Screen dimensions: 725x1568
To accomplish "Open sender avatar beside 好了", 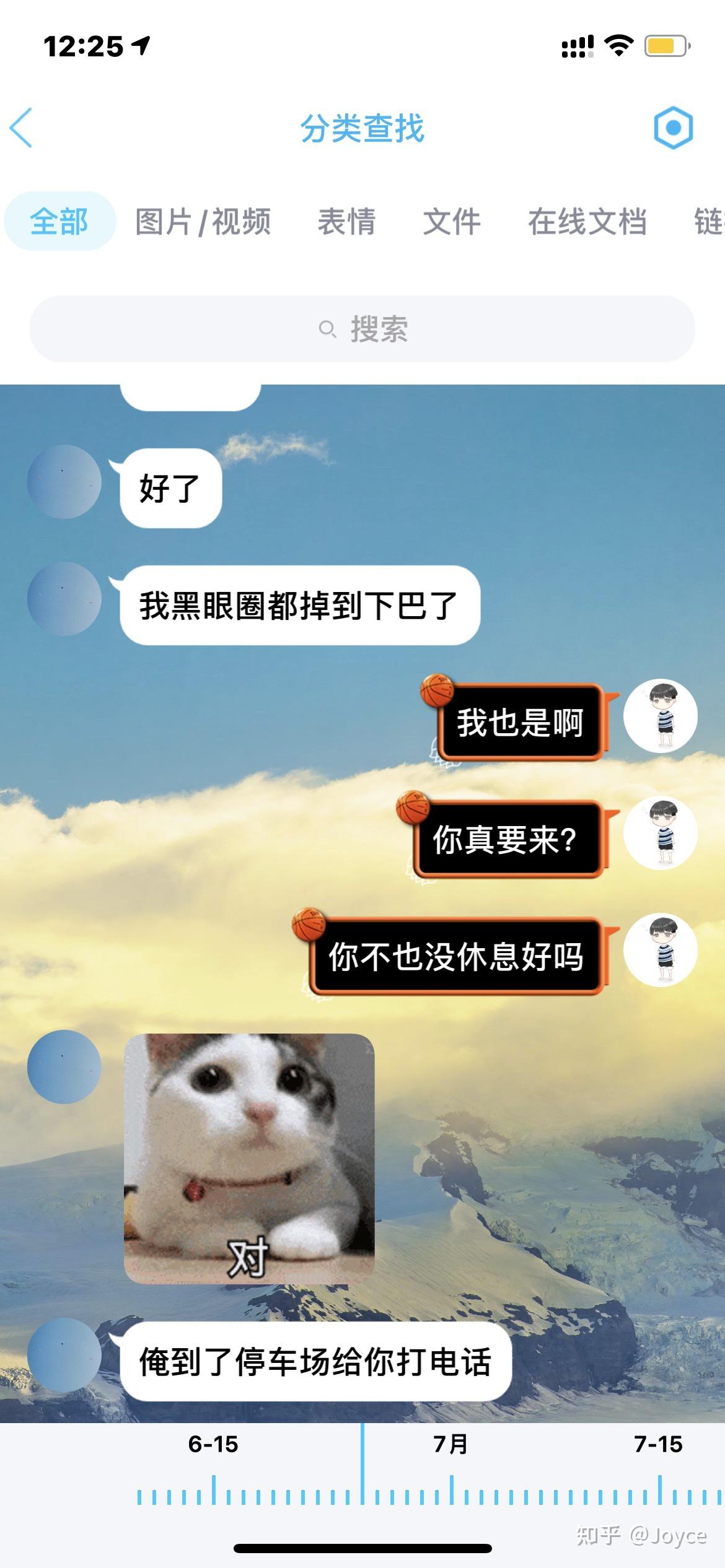I will [64, 481].
